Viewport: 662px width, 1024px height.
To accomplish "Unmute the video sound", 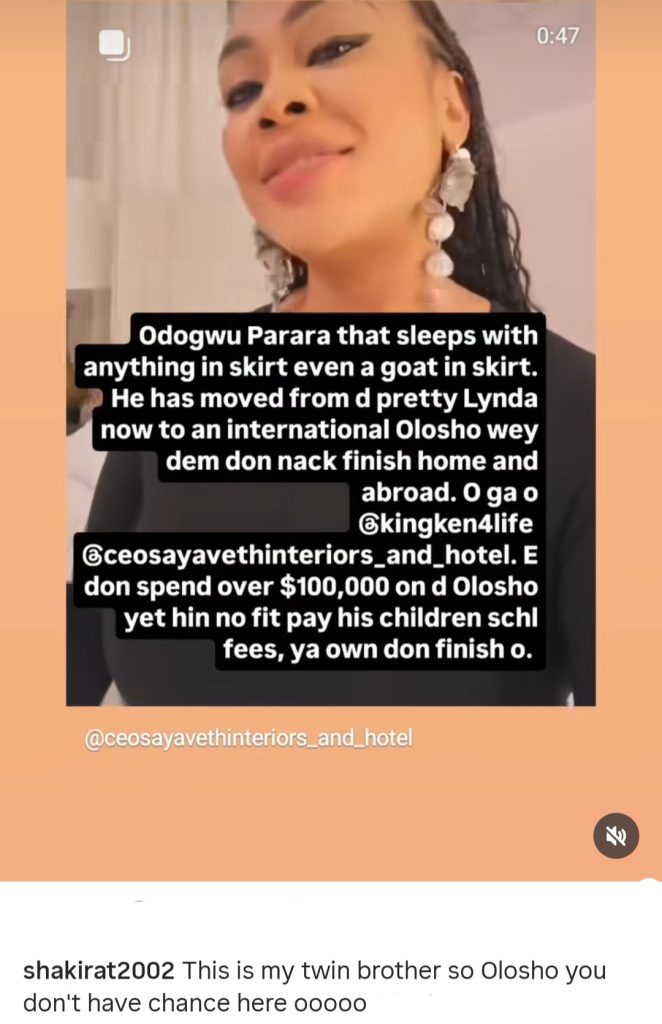I will coord(616,835).
